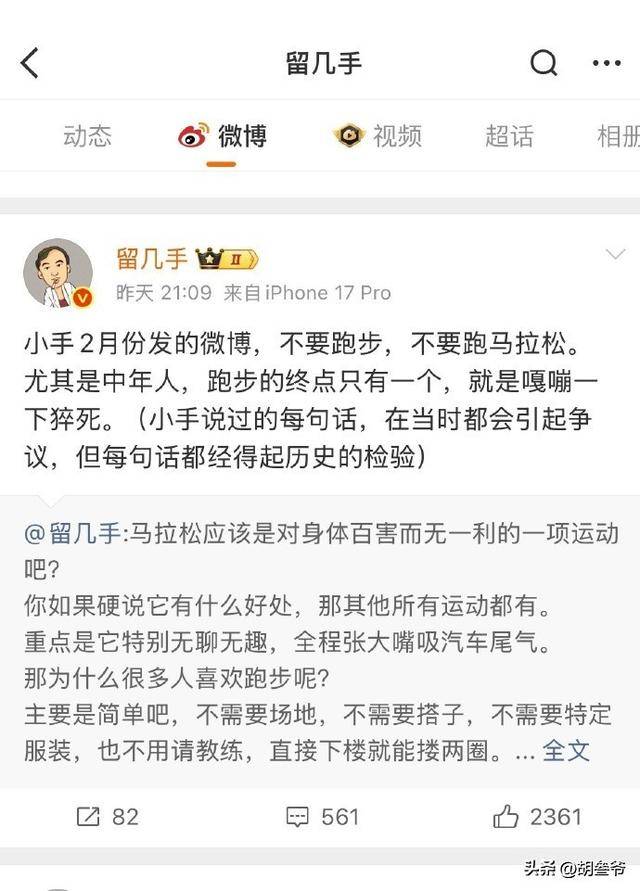Open the 超话 tab

509,136
